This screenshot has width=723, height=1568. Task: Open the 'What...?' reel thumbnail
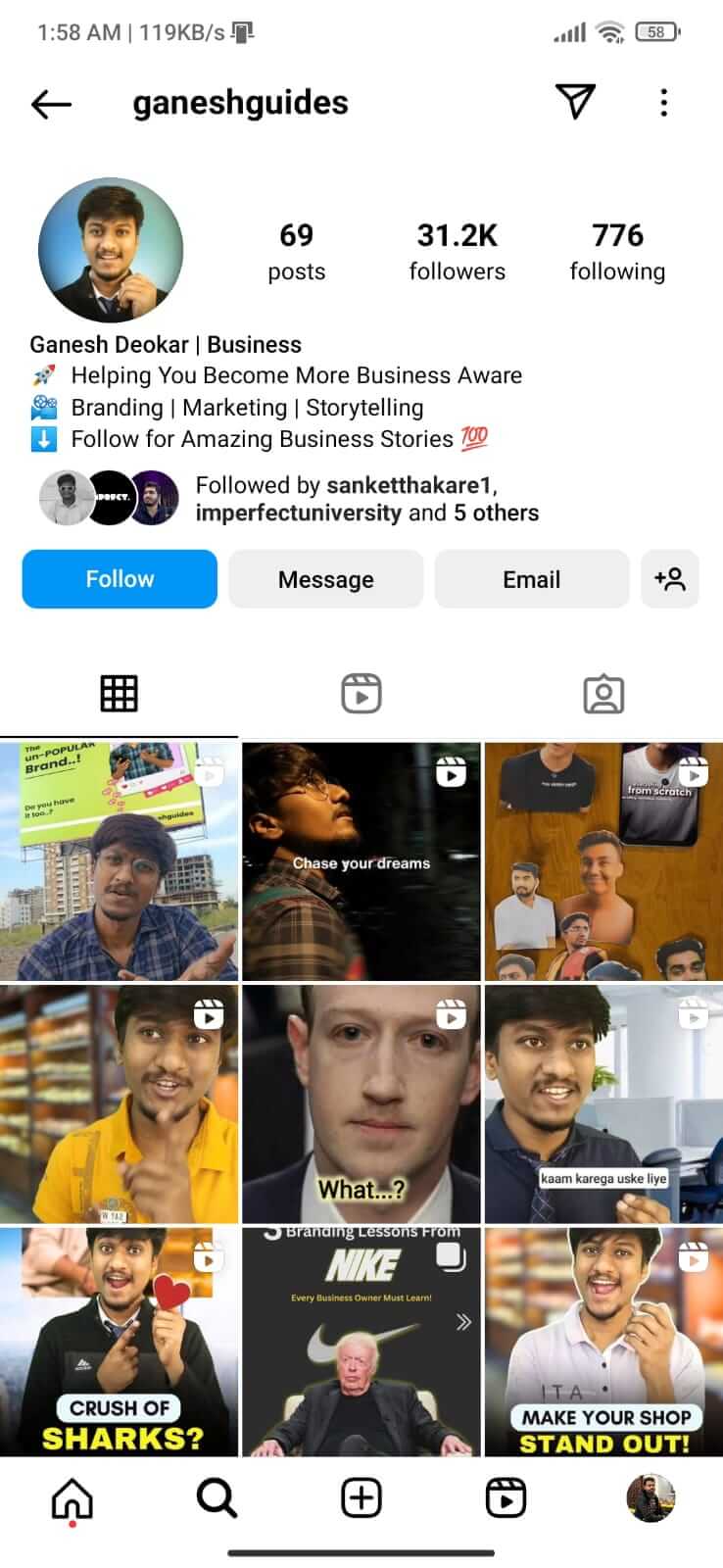[x=361, y=1104]
